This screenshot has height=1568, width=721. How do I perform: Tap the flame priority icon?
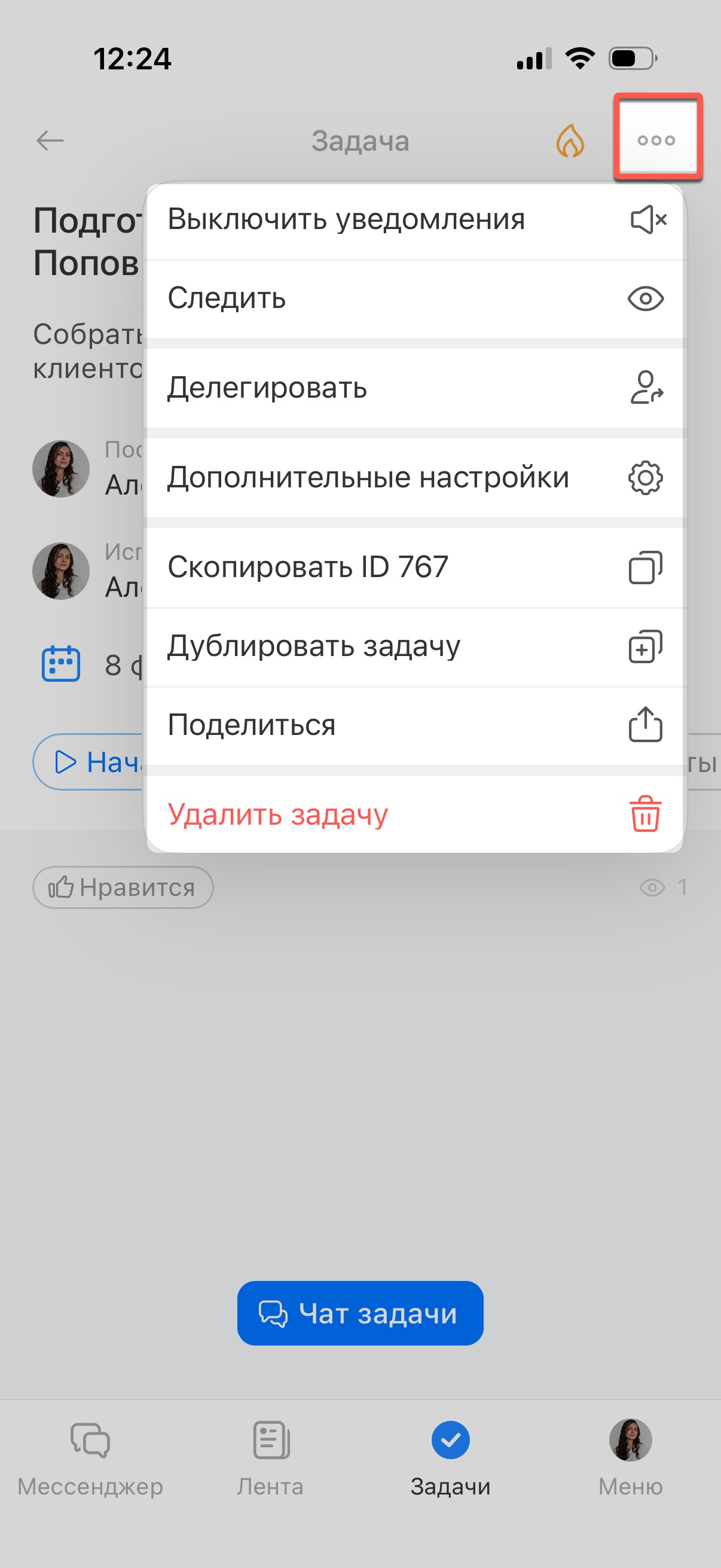pos(570,141)
